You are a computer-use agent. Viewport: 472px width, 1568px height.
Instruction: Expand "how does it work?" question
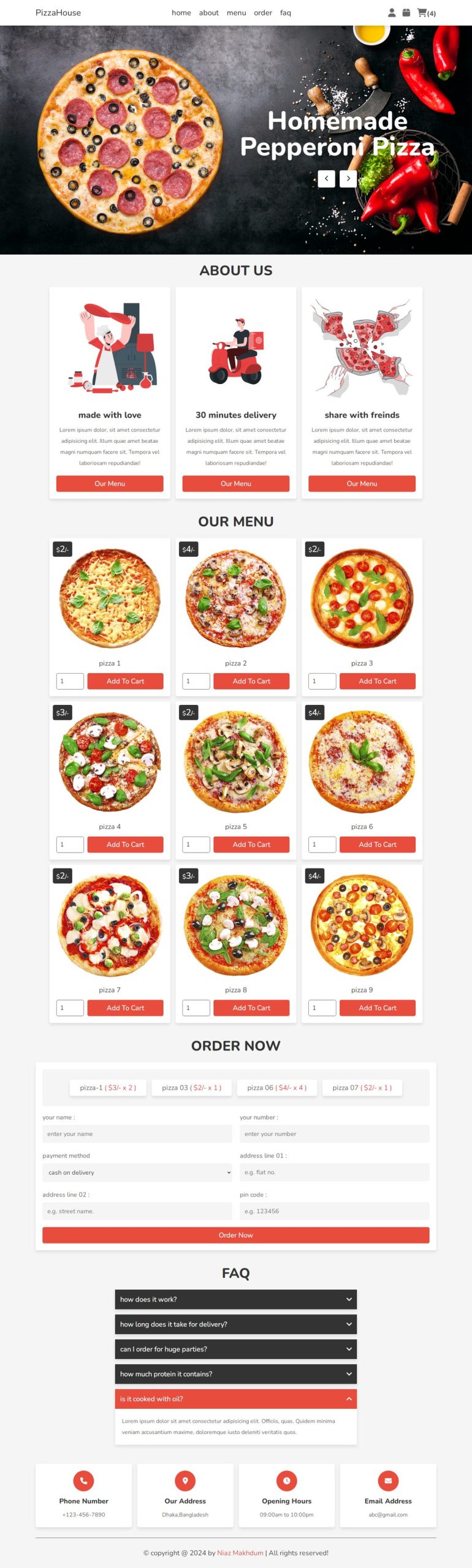pos(236,1299)
